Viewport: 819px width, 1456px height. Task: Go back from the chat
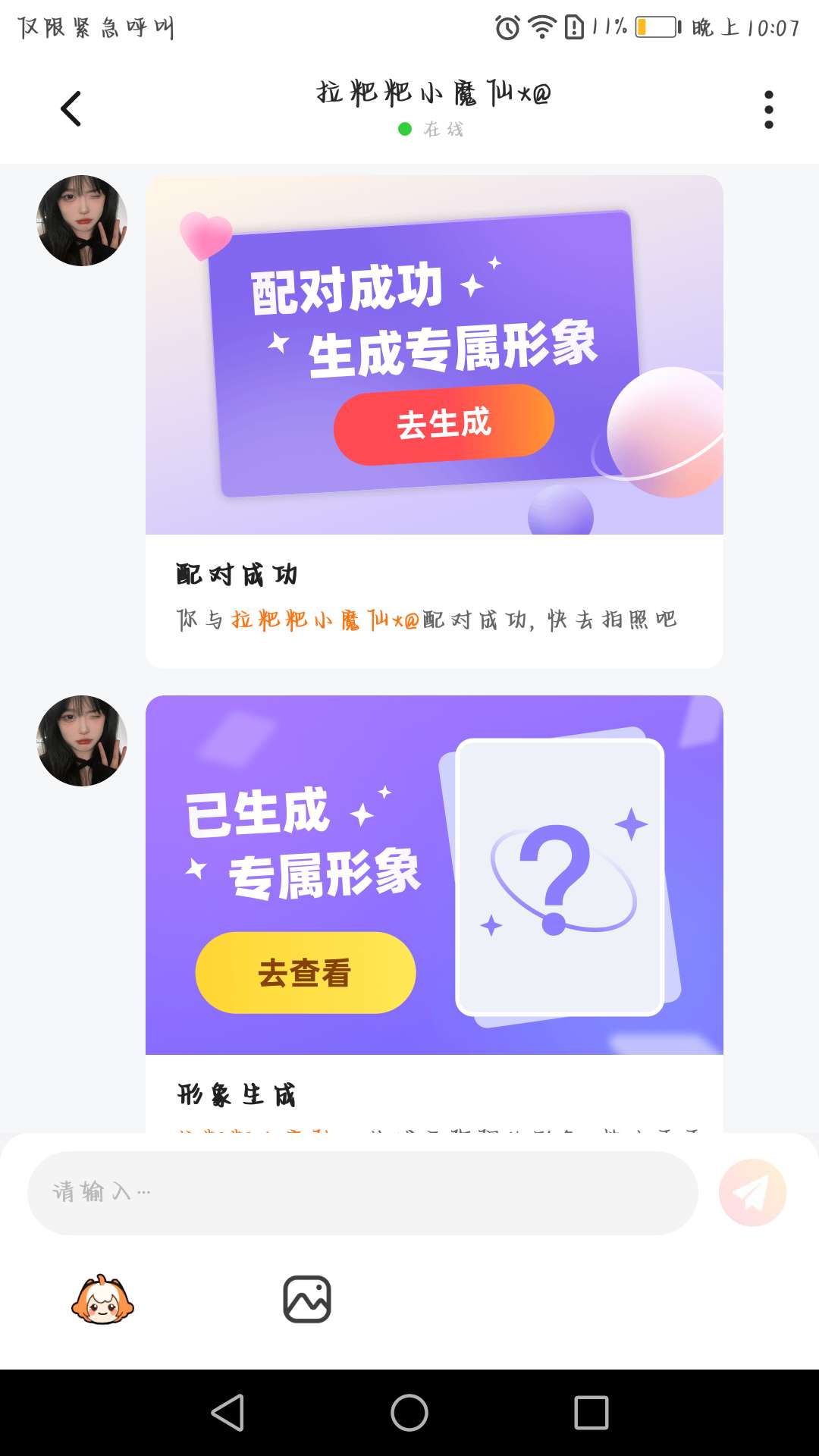click(71, 109)
